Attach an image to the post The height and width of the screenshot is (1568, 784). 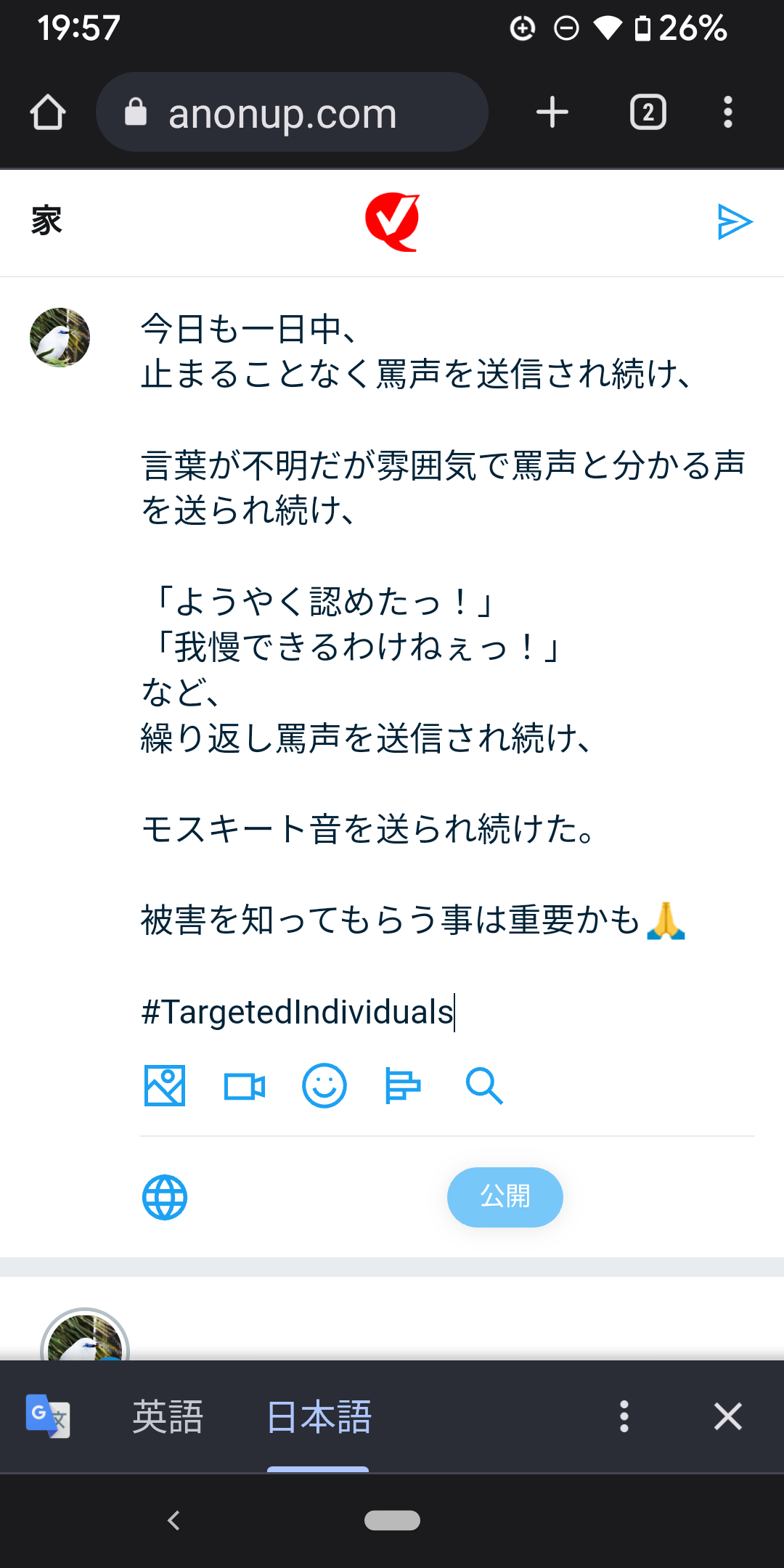click(165, 1086)
